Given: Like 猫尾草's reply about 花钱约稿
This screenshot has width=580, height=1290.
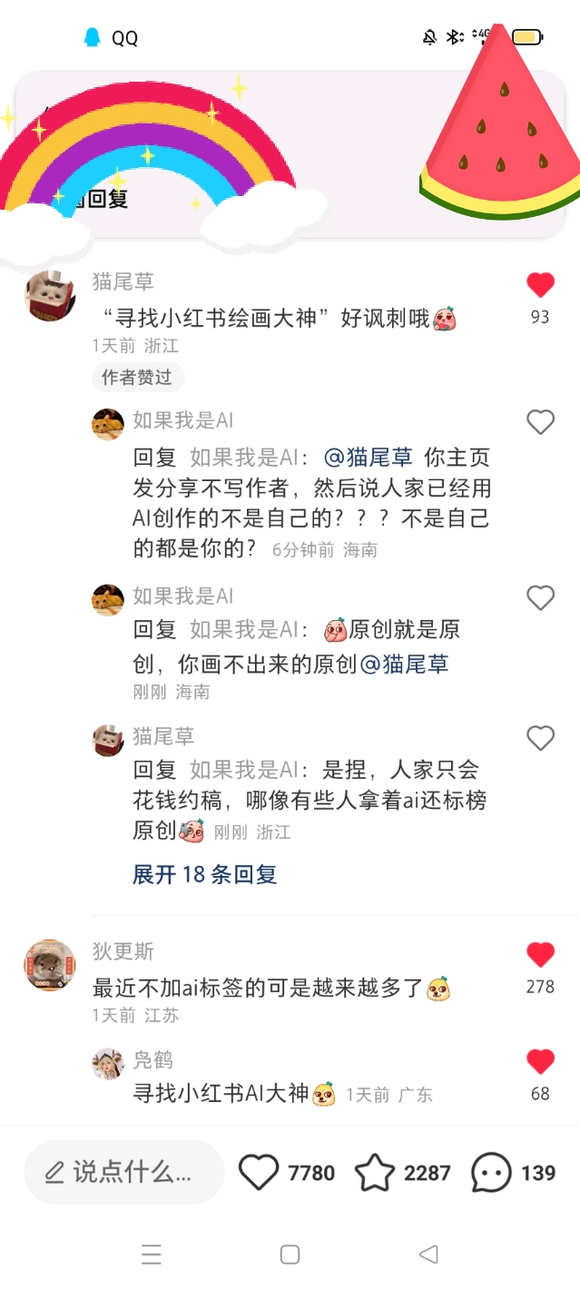Looking at the screenshot, I should click(x=540, y=738).
